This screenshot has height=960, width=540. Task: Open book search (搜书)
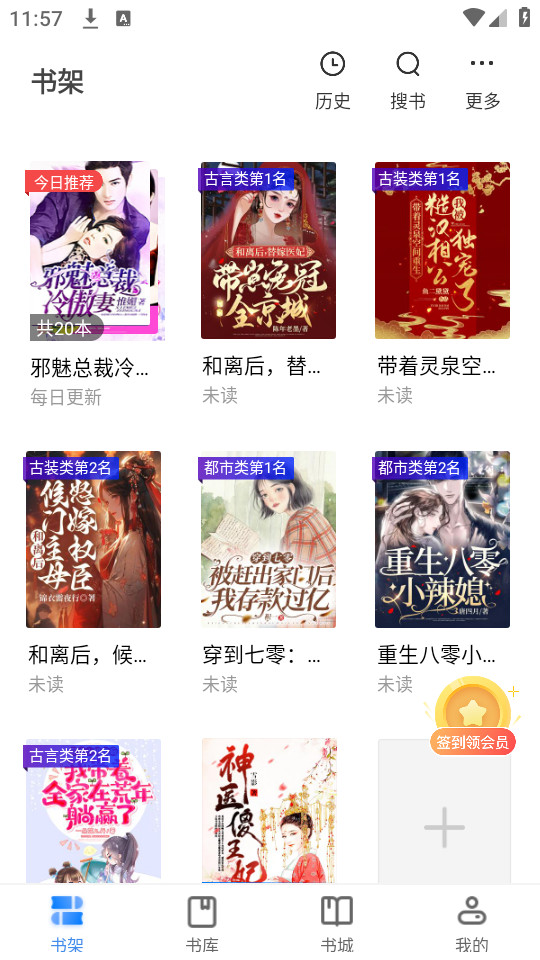pos(408,81)
